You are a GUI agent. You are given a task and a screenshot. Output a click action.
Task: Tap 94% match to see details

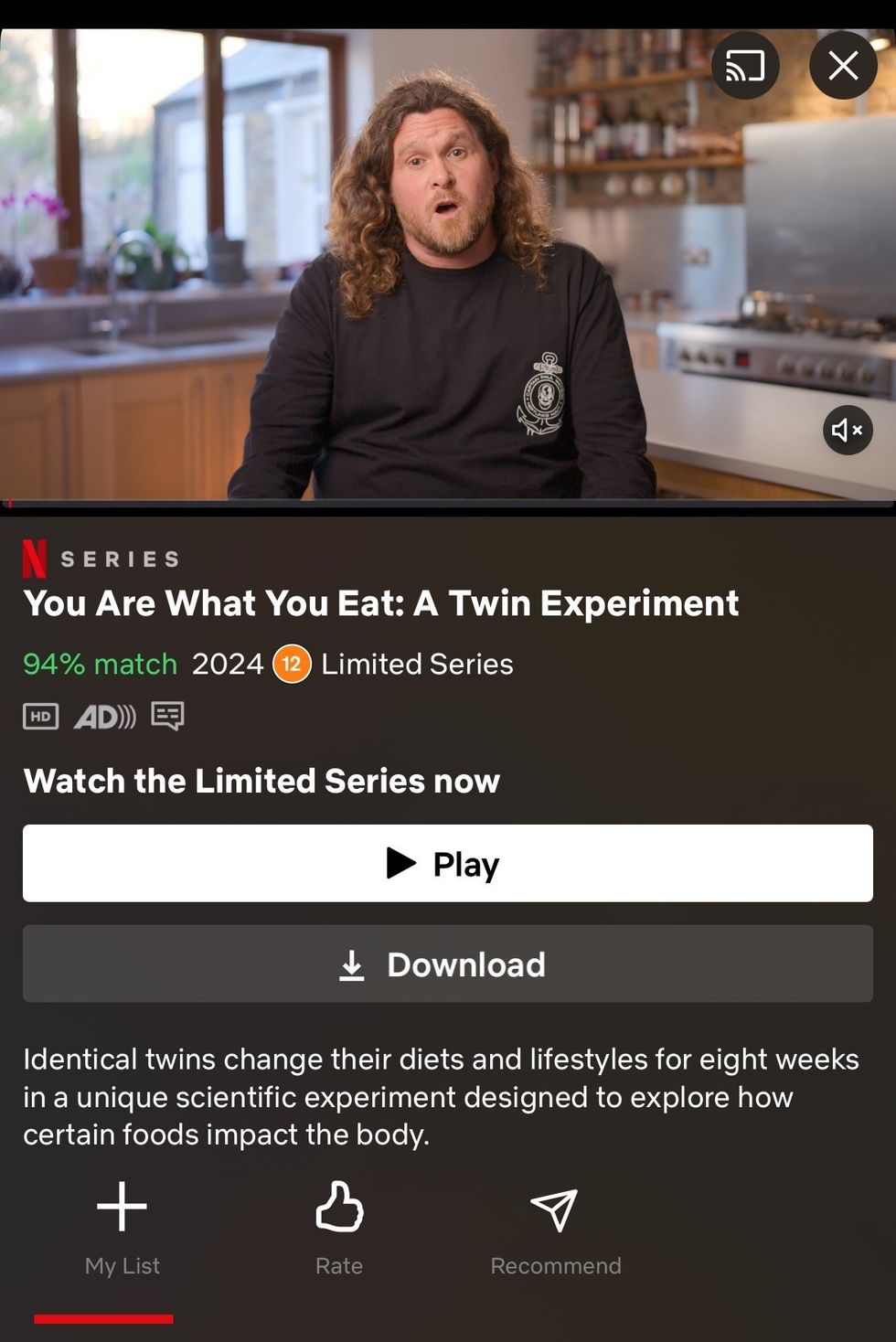[100, 664]
